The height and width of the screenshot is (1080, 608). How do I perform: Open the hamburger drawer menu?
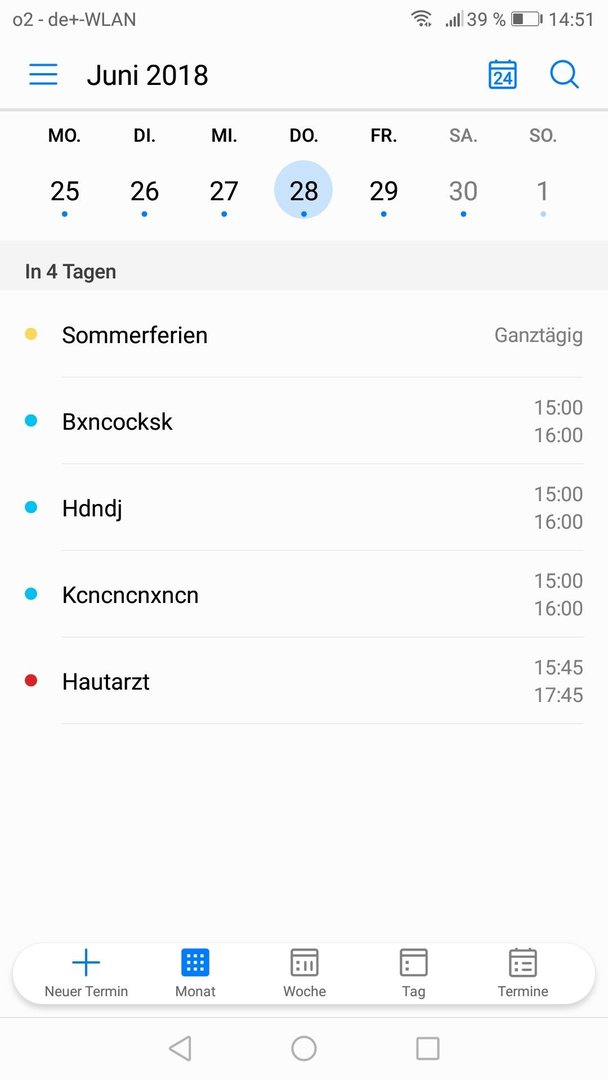(43, 74)
